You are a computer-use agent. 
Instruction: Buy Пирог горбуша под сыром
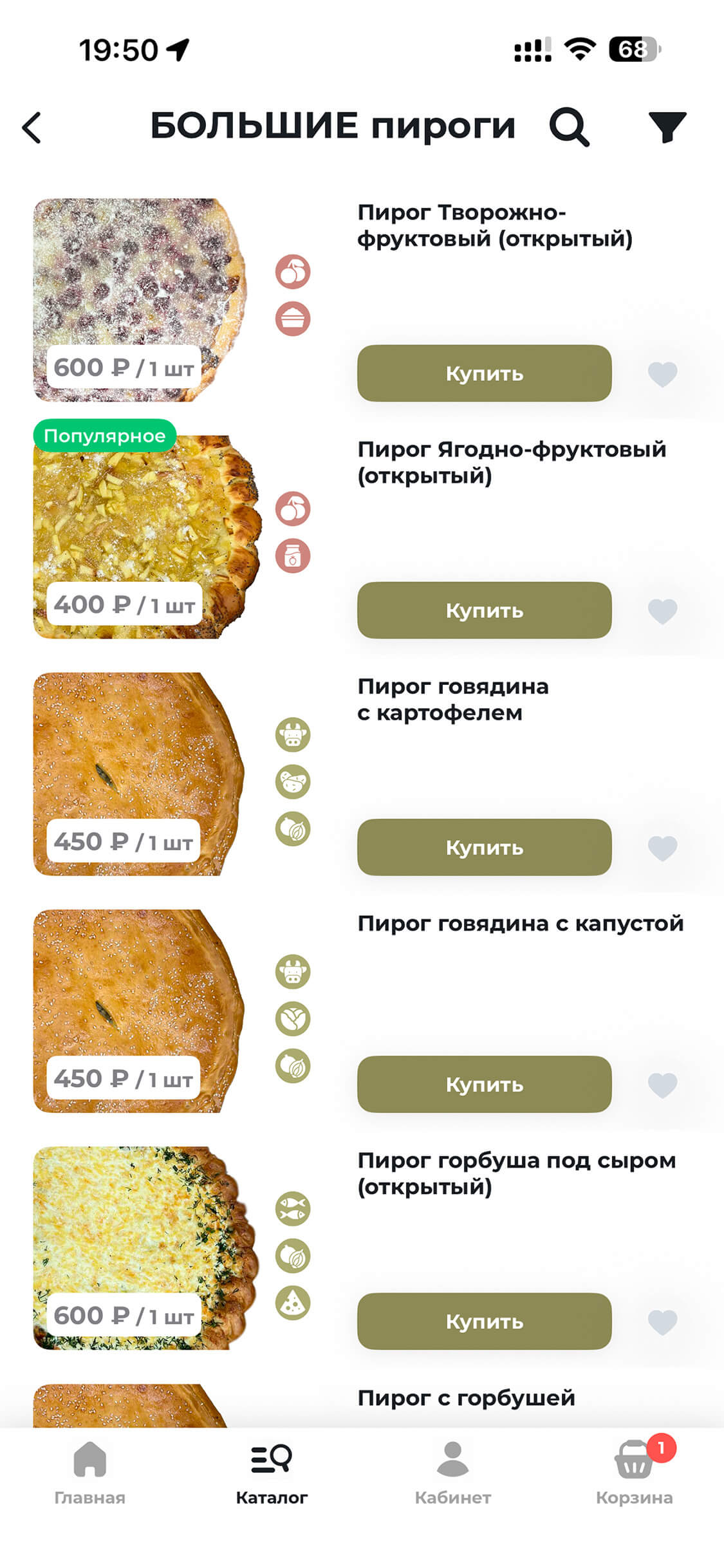[x=484, y=1321]
